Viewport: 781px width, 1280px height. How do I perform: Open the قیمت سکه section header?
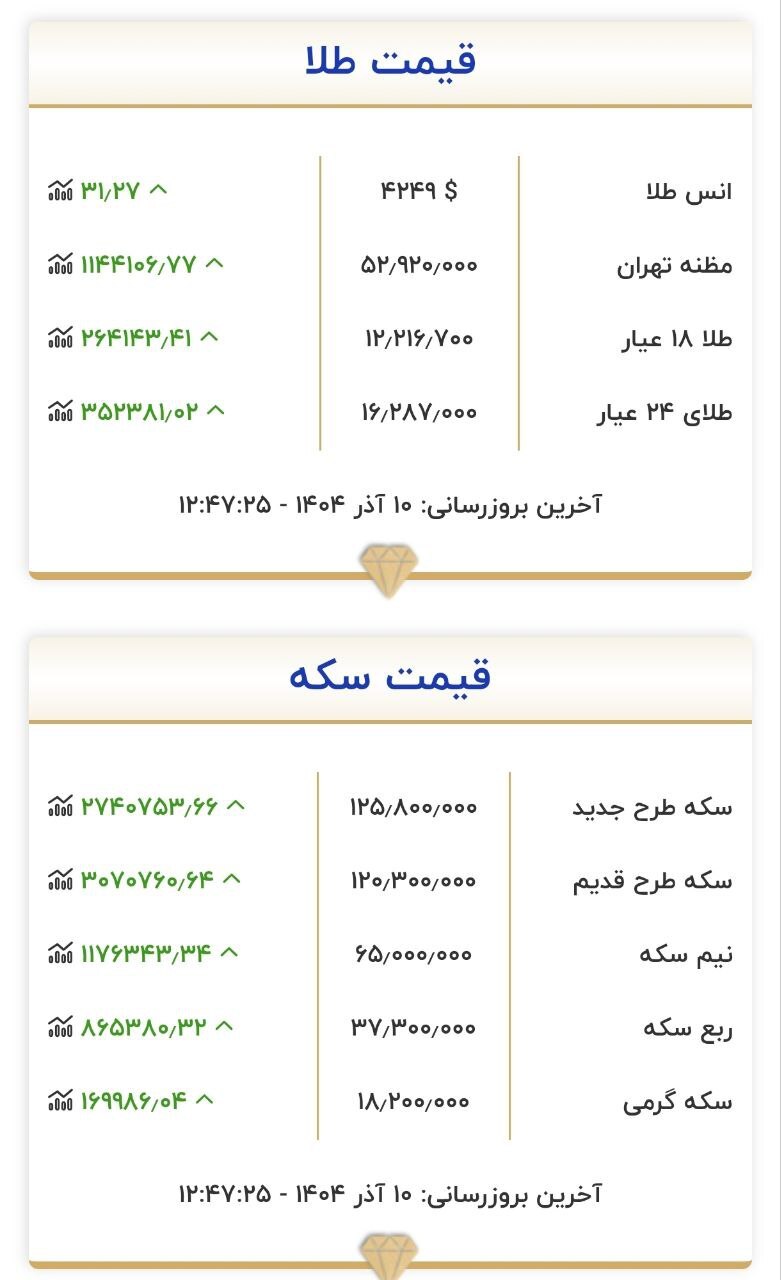(x=390, y=678)
